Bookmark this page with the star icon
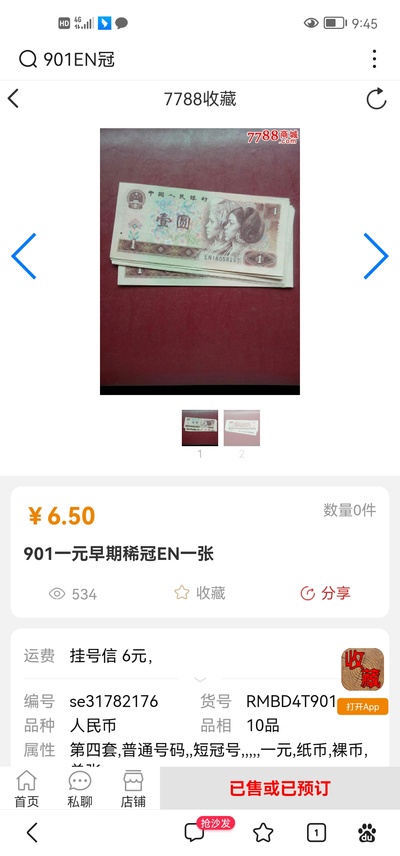This screenshot has height=856, width=400. (x=263, y=833)
